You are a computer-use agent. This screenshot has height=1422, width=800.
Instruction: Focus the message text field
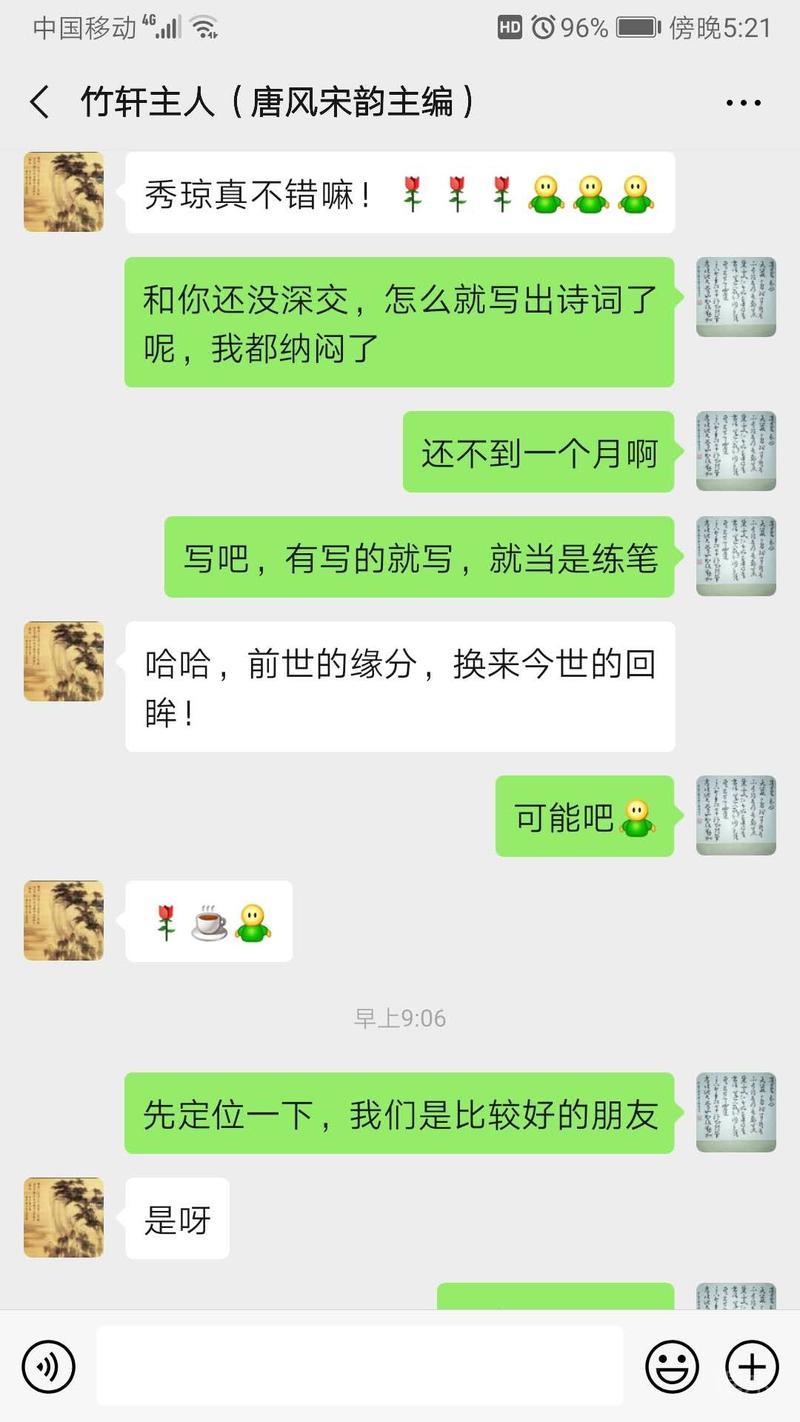(360, 1366)
